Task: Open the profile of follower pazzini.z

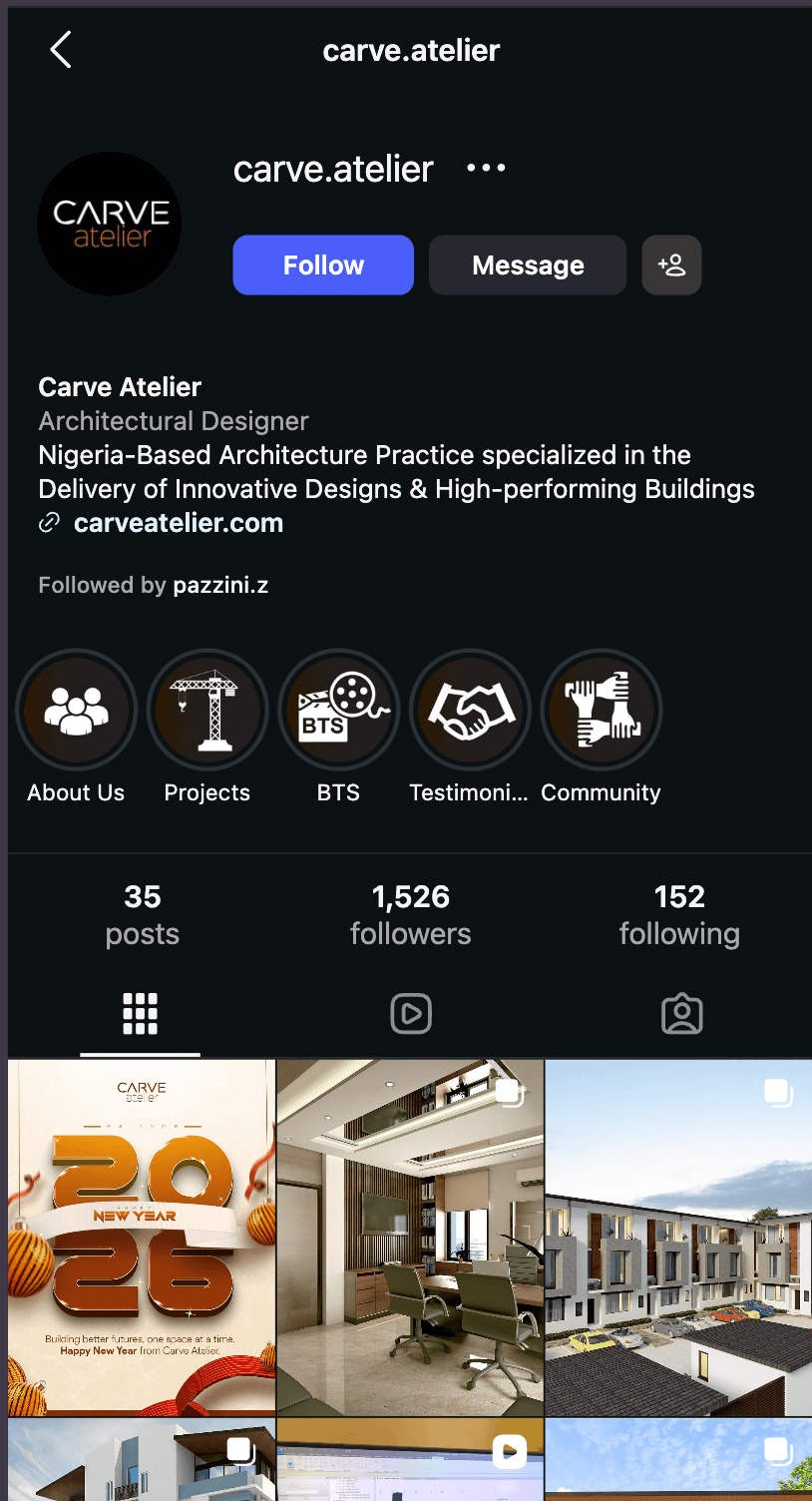Action: pos(220,585)
